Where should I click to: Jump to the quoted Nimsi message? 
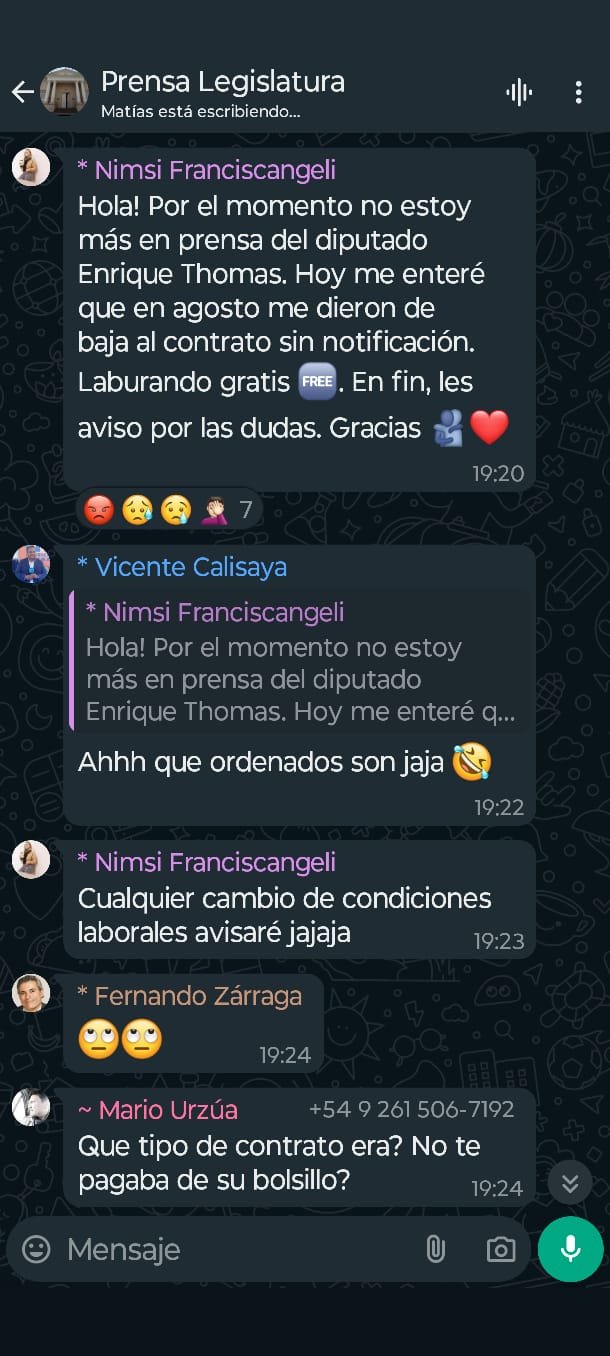click(300, 660)
